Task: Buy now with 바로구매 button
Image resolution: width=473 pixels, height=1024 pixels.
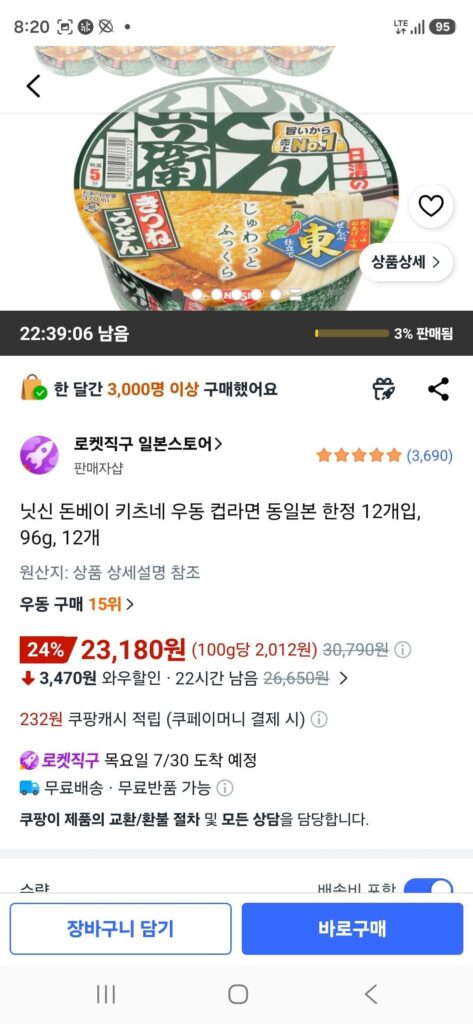Action: [x=353, y=929]
